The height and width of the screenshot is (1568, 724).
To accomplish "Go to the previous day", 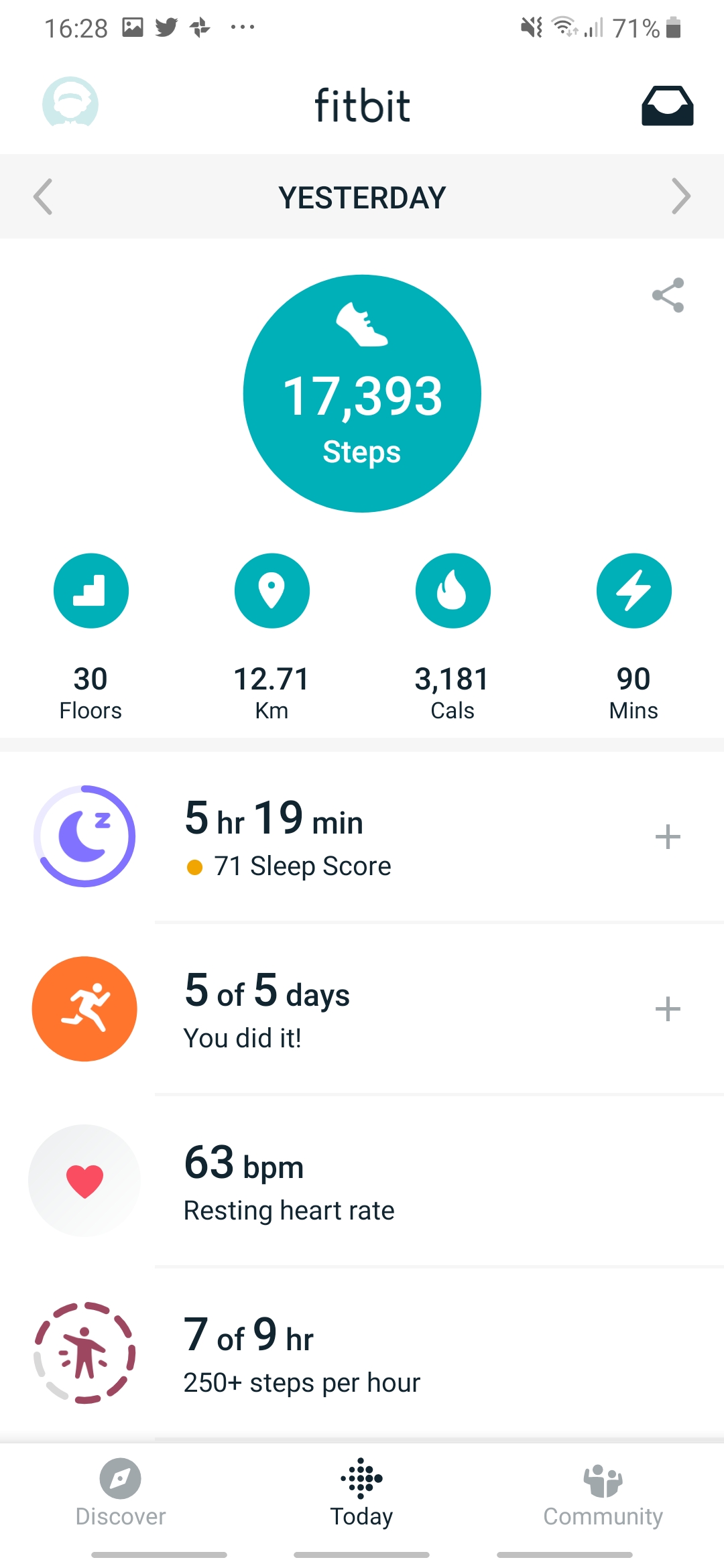I will (x=43, y=197).
